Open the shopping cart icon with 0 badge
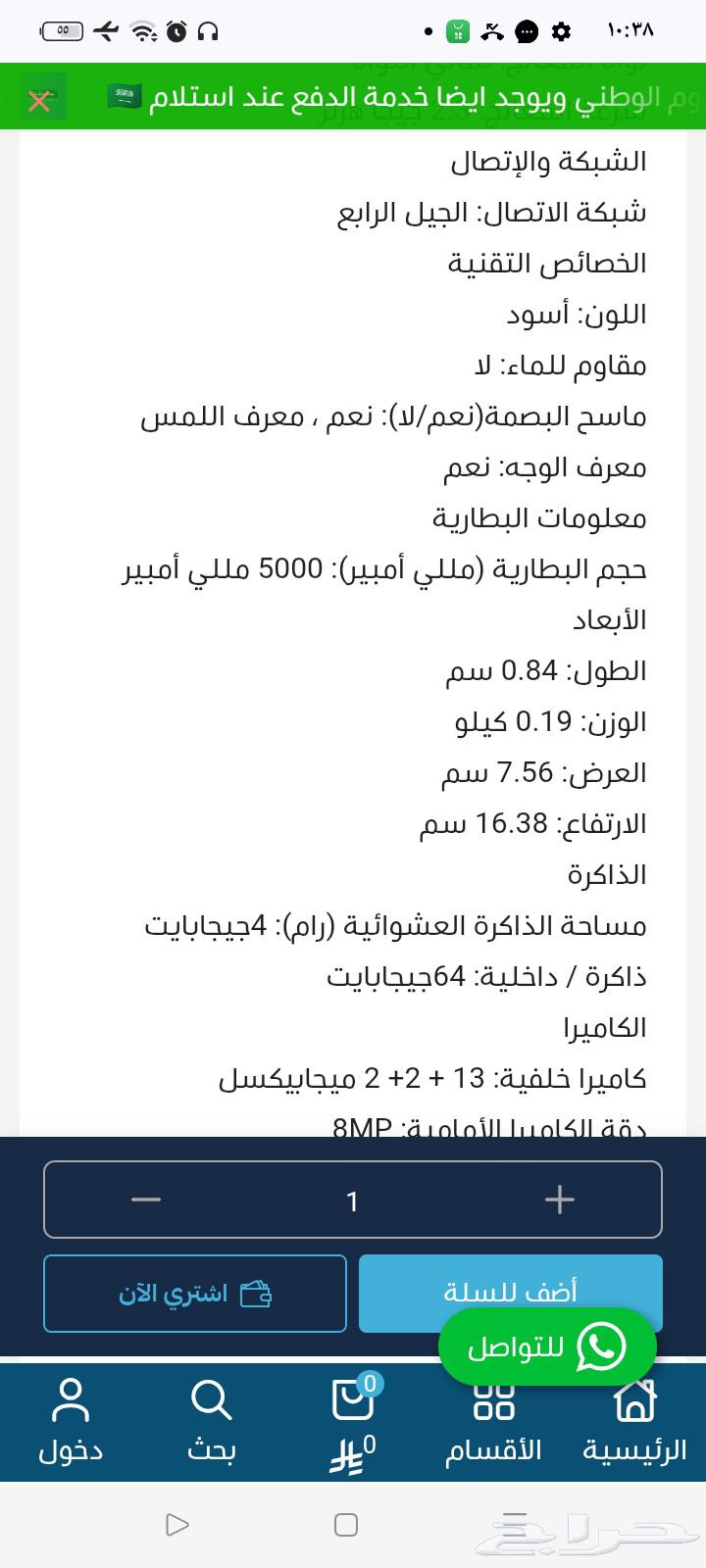706x1568 pixels. pyautogui.click(x=353, y=1401)
